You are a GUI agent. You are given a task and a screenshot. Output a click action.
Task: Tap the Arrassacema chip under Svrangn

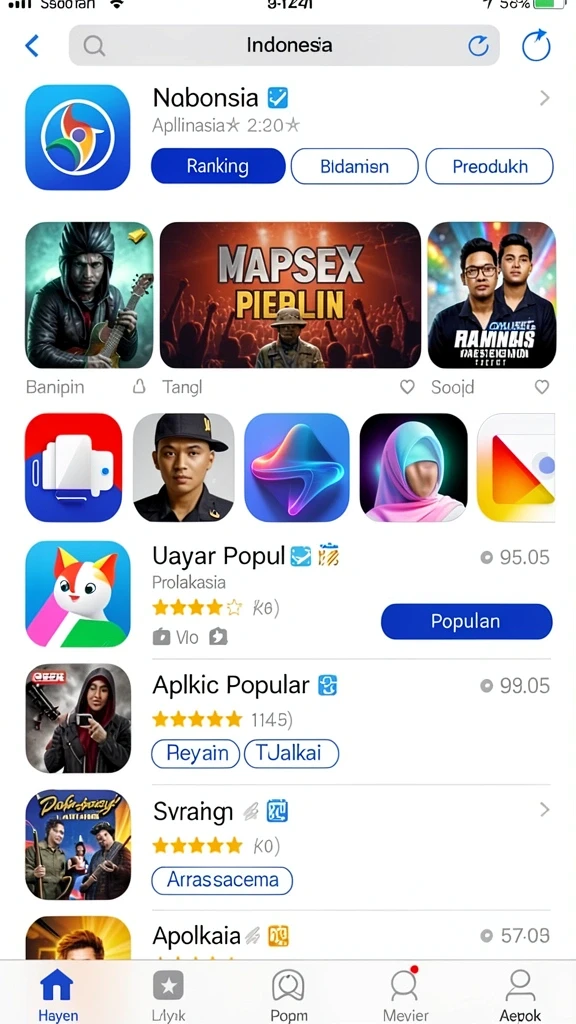(x=222, y=880)
